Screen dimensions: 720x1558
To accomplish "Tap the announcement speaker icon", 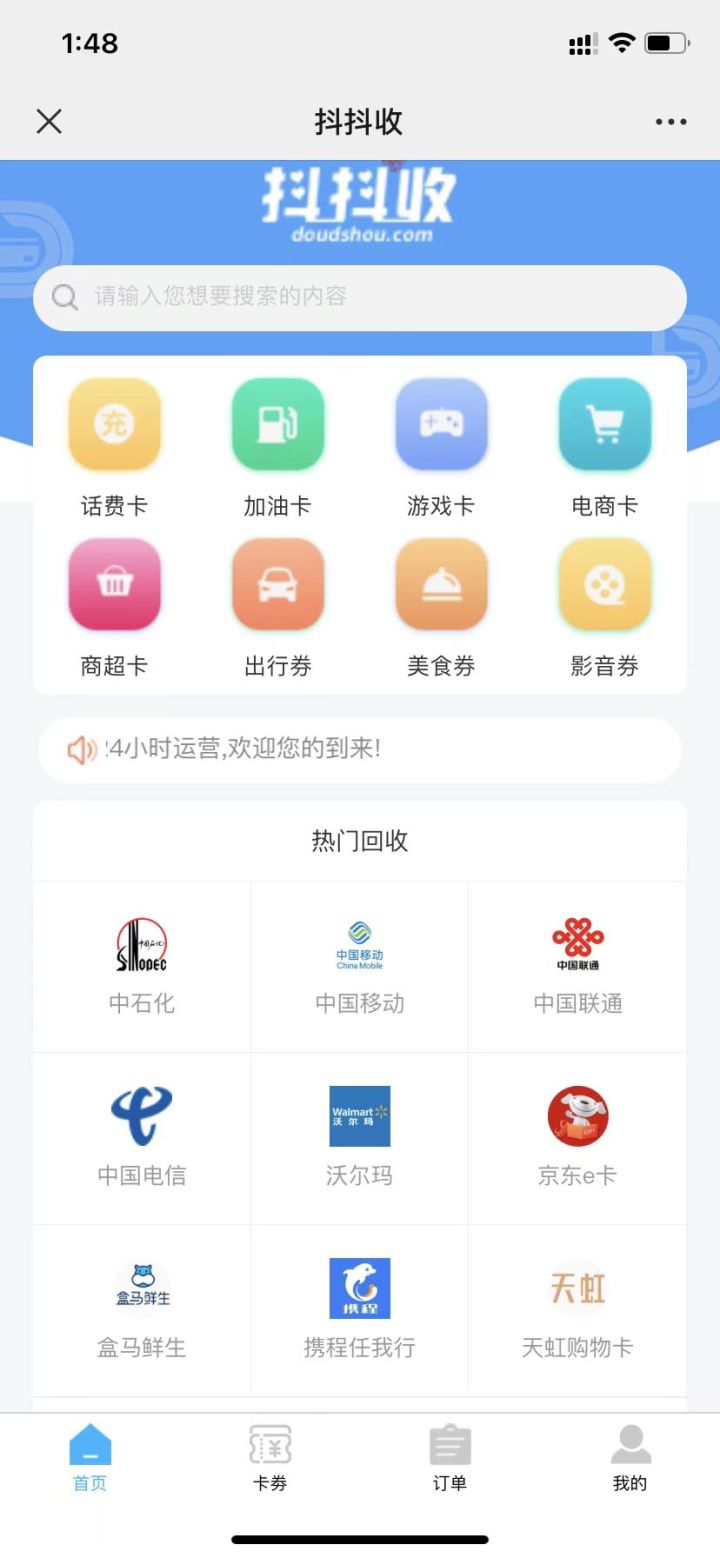I will pos(78,749).
